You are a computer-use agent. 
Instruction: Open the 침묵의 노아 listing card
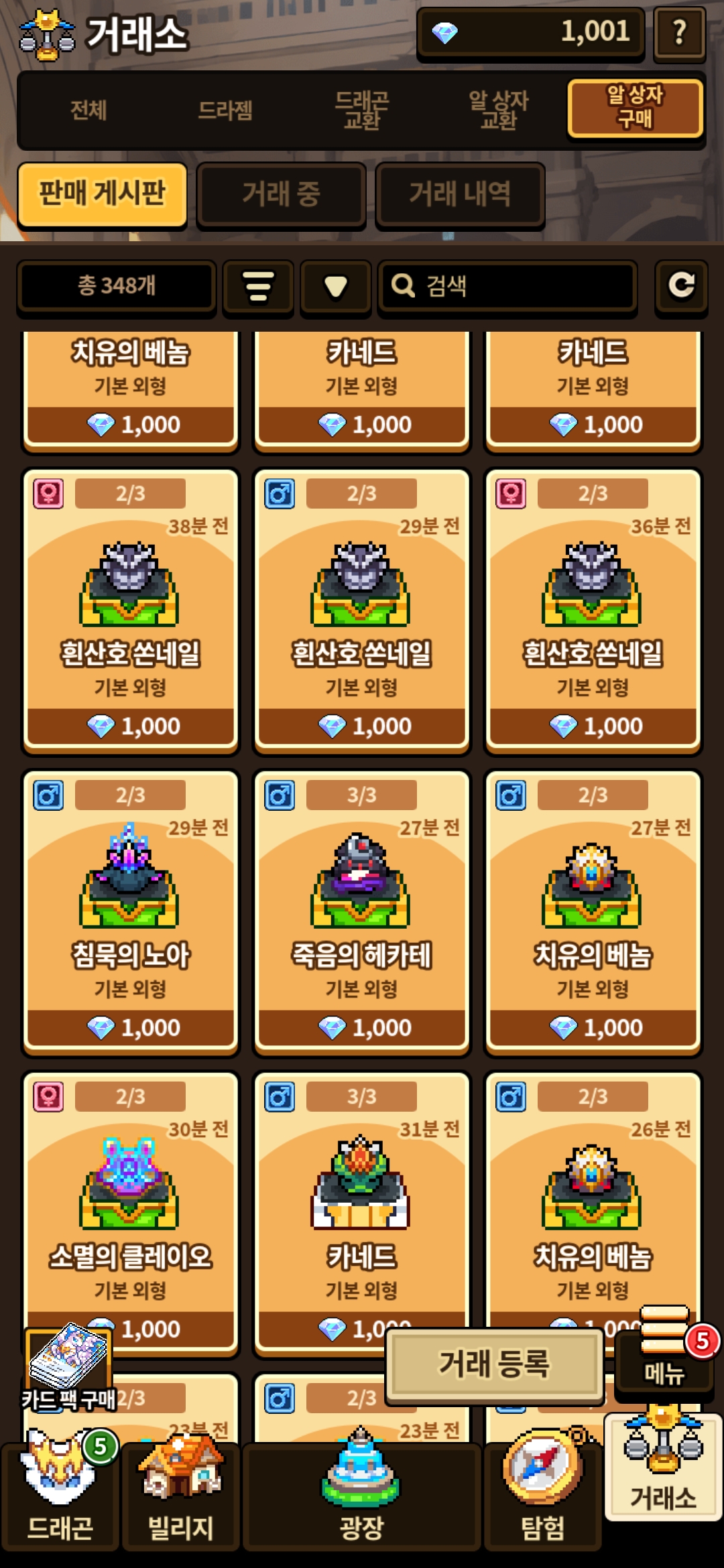click(131, 912)
